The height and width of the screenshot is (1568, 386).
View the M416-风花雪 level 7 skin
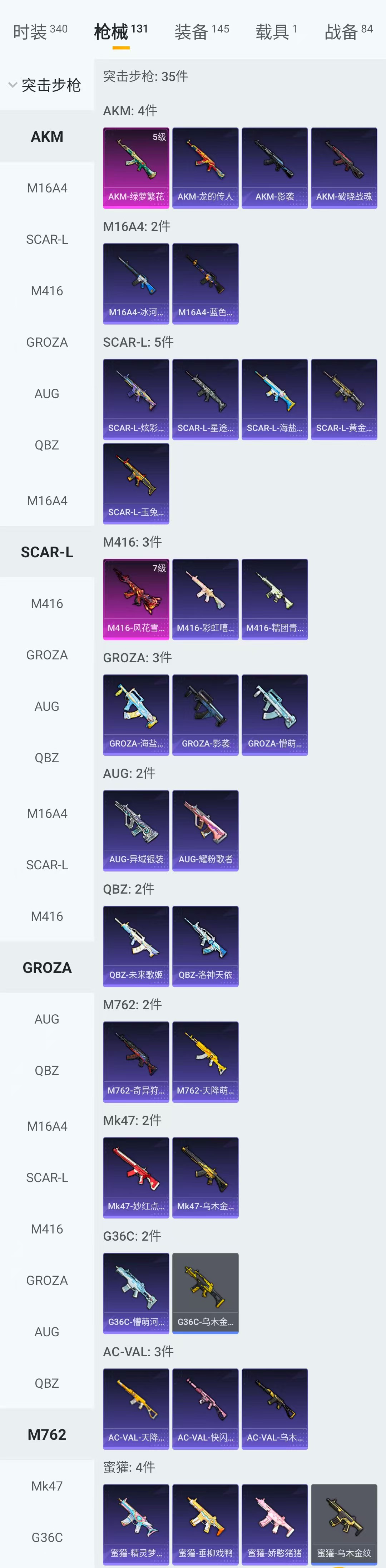tap(136, 599)
